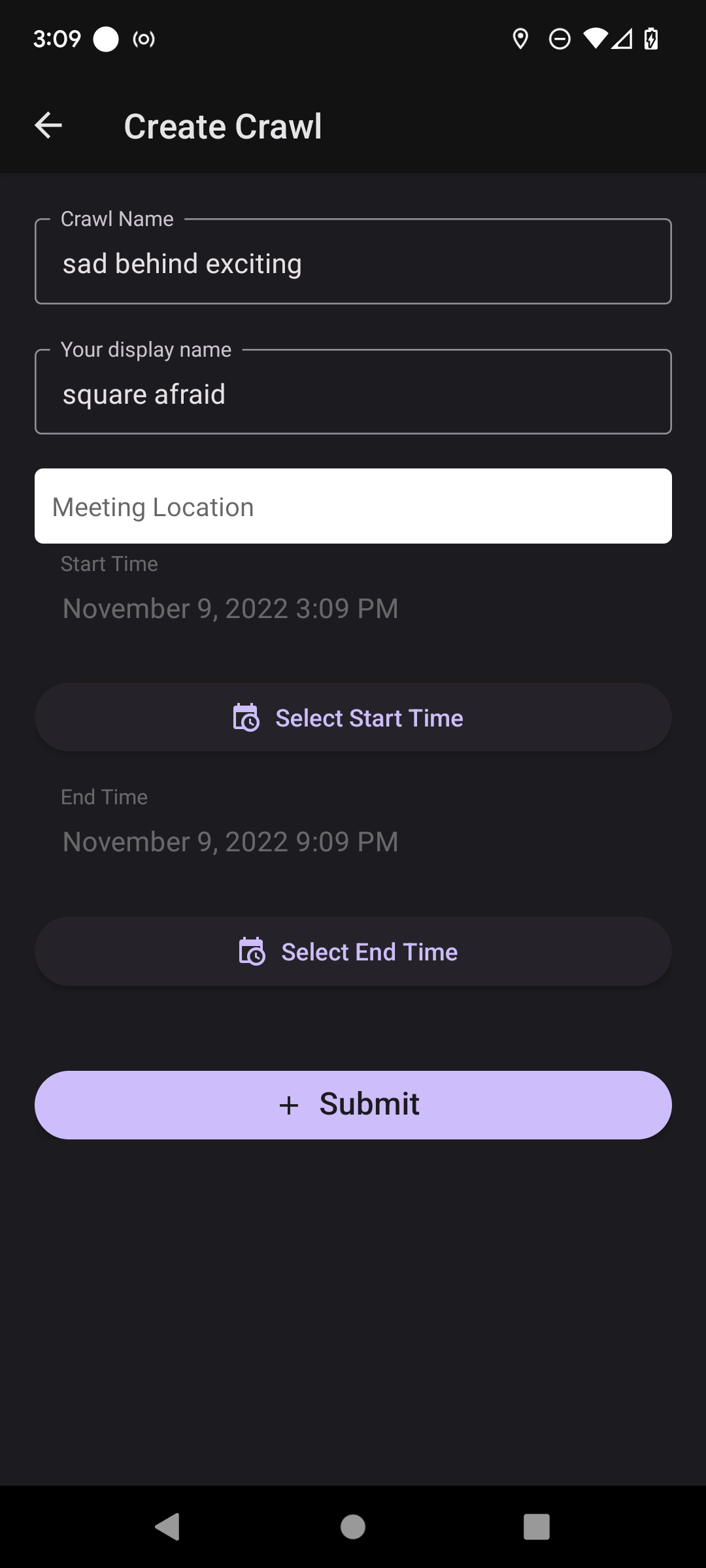706x1568 pixels.
Task: Open the Select Start Time picker
Action: [x=353, y=717]
